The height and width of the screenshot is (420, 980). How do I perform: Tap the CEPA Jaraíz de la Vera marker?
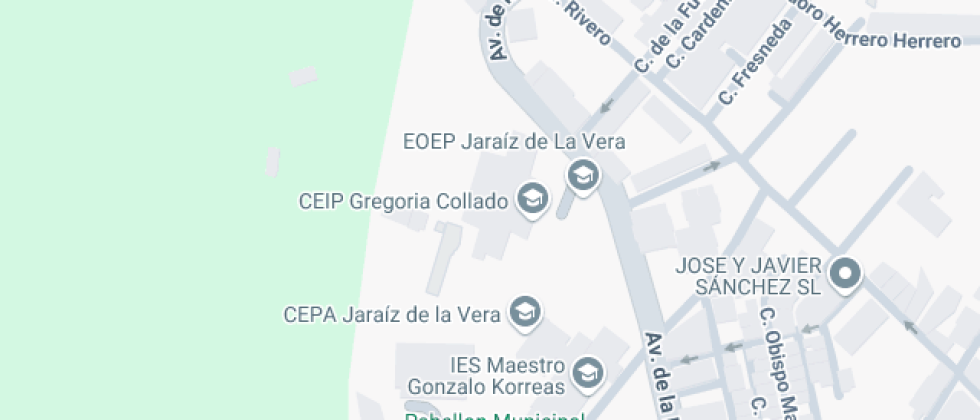pos(525,312)
